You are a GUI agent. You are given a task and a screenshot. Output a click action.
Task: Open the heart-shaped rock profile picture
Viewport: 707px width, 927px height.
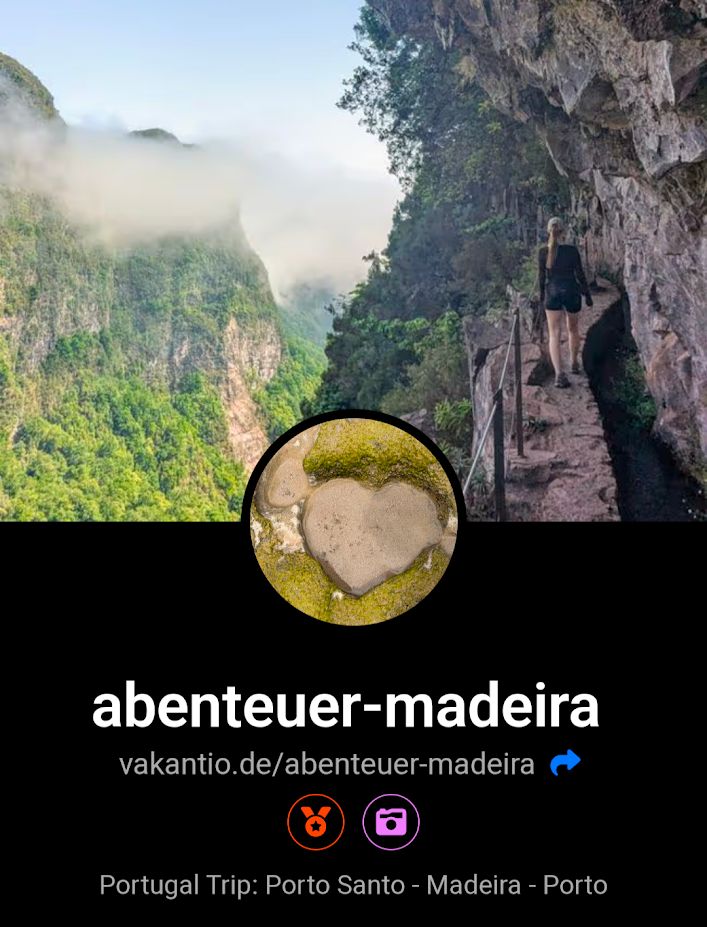pos(353,520)
